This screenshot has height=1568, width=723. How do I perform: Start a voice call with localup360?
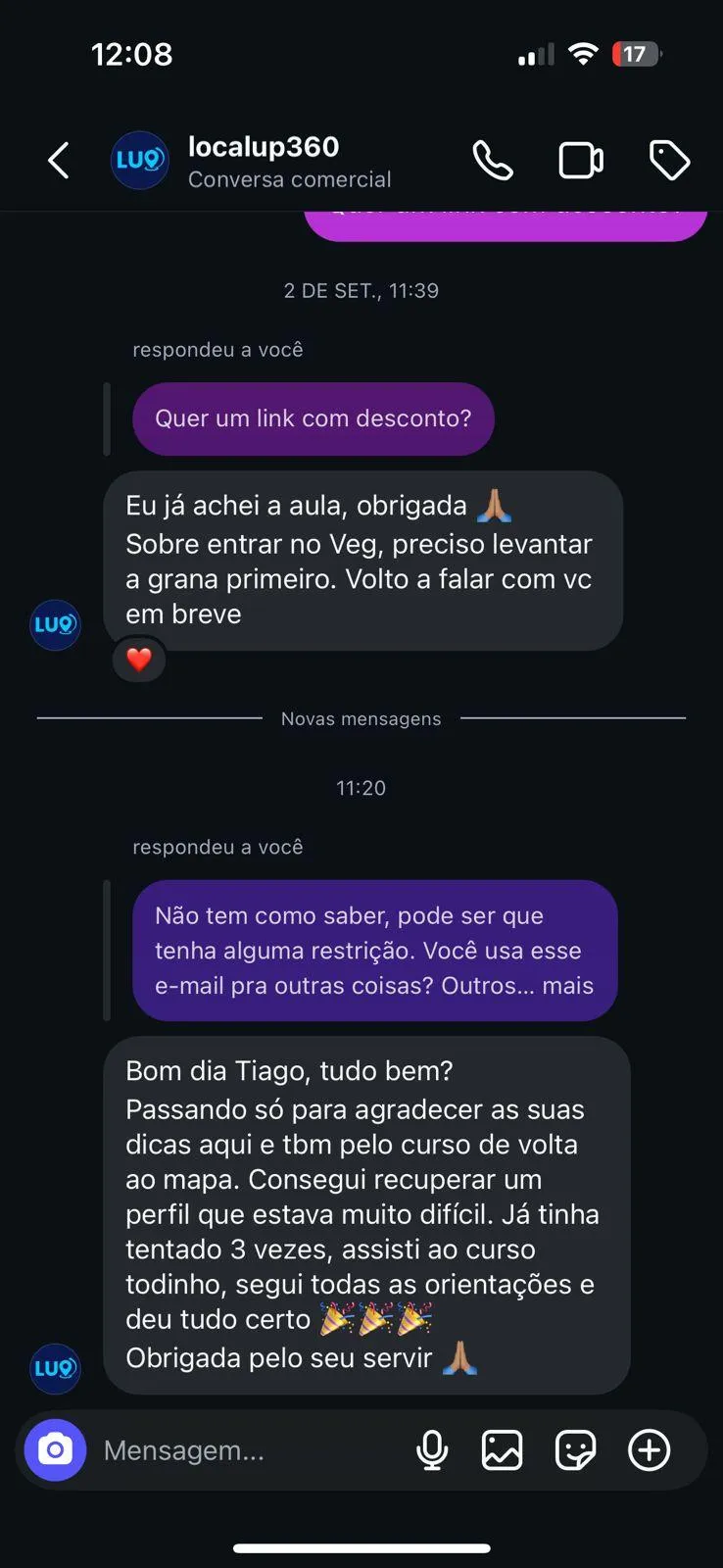[x=493, y=161]
